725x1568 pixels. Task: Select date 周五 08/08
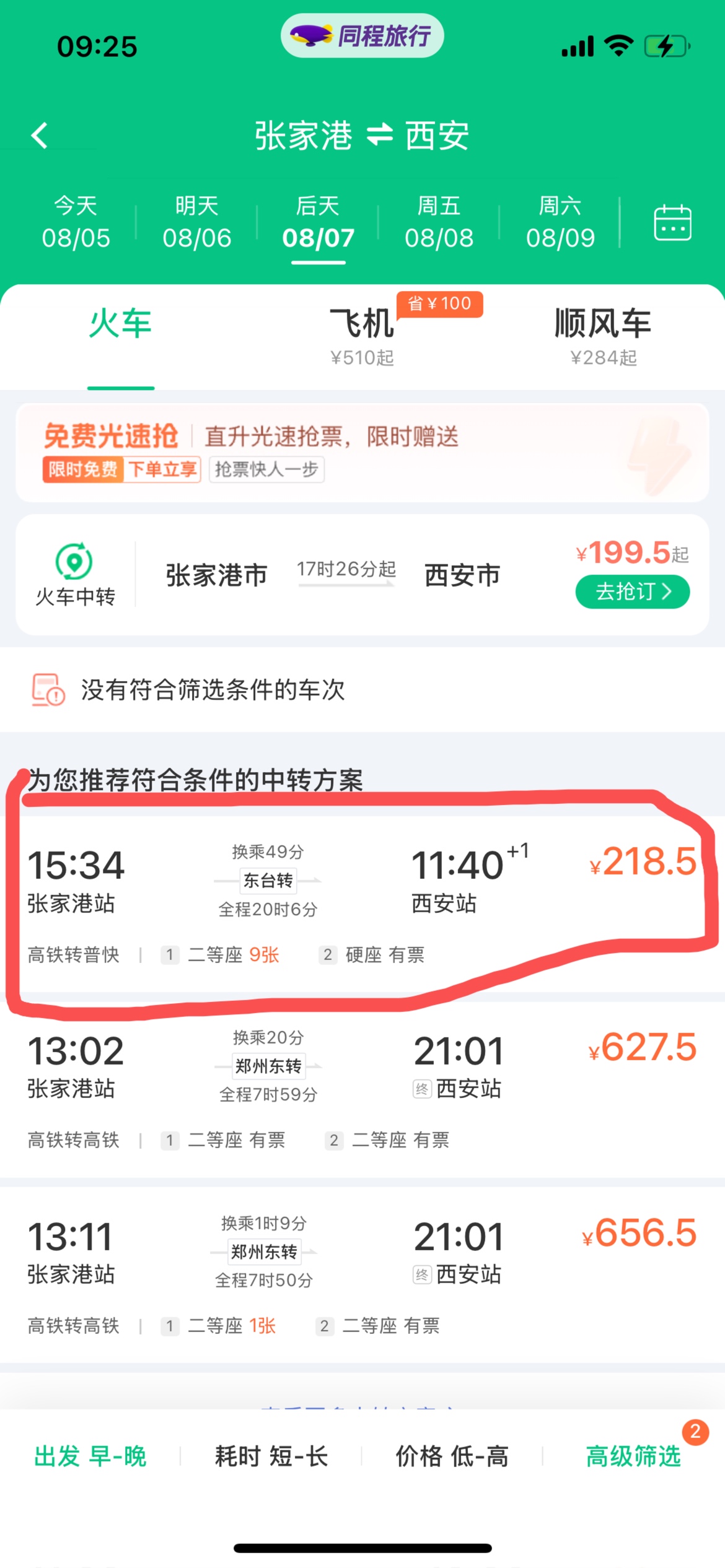pos(439,222)
